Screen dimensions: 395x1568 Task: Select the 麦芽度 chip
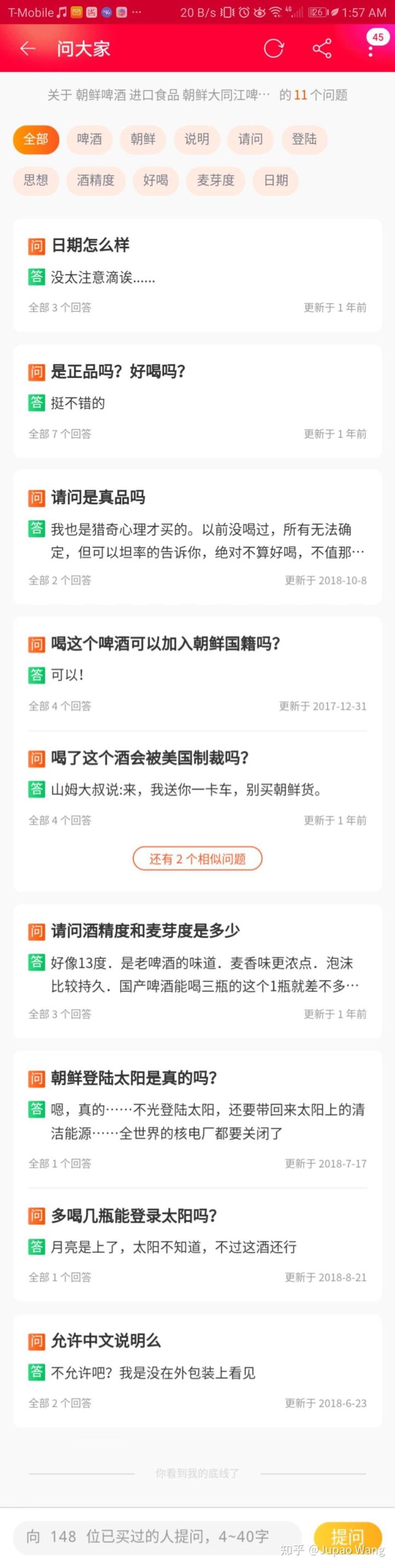(216, 180)
